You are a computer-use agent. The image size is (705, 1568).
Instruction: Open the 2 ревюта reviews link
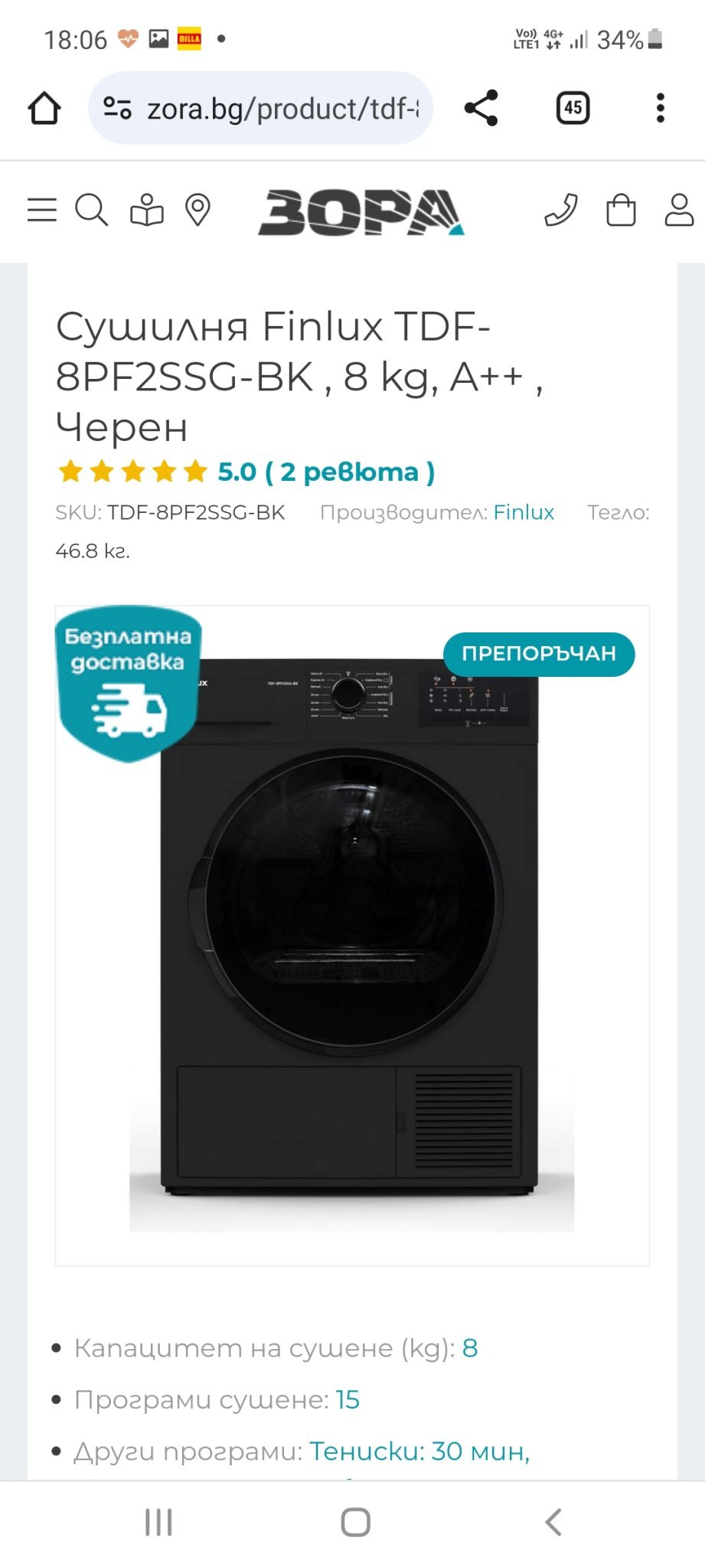coord(350,472)
